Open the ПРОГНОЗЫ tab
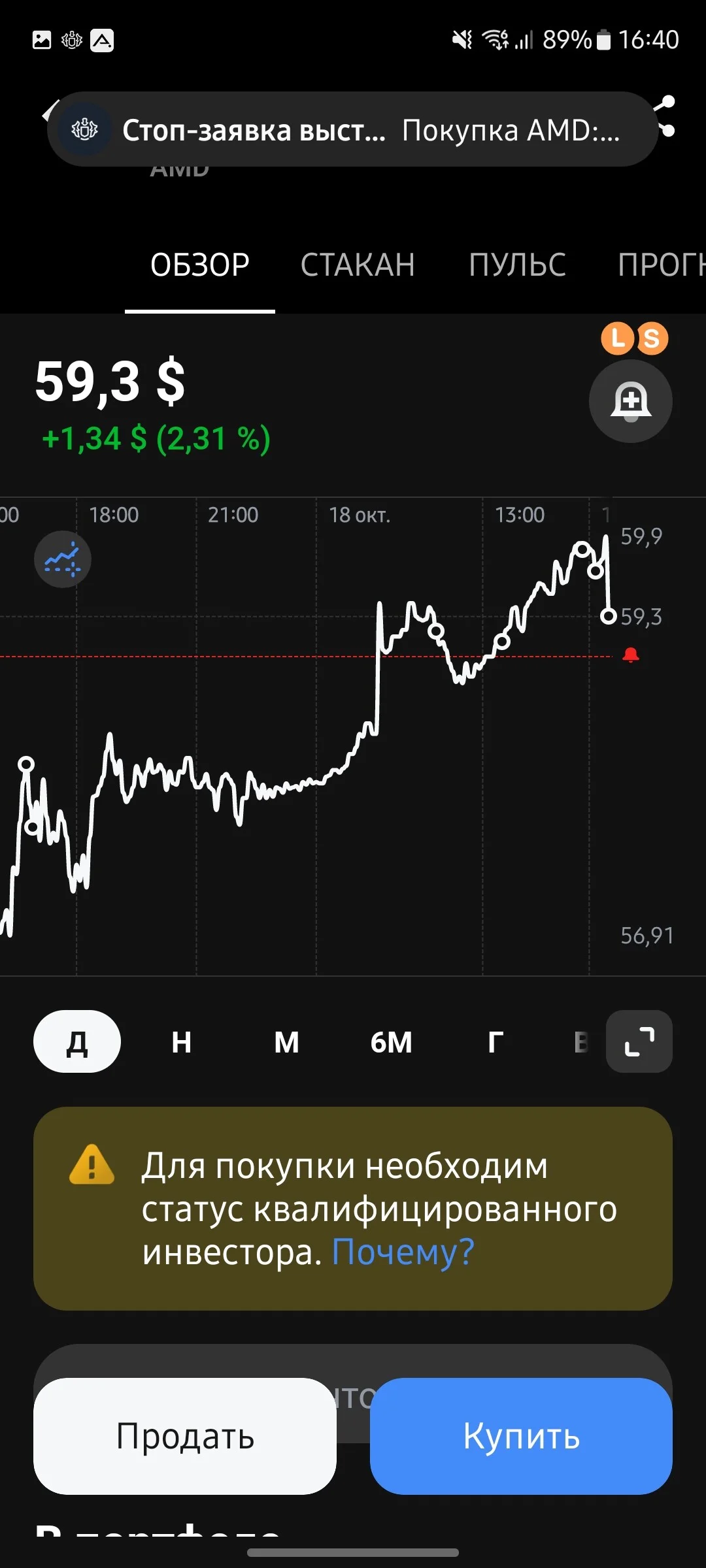 pyautogui.click(x=662, y=265)
